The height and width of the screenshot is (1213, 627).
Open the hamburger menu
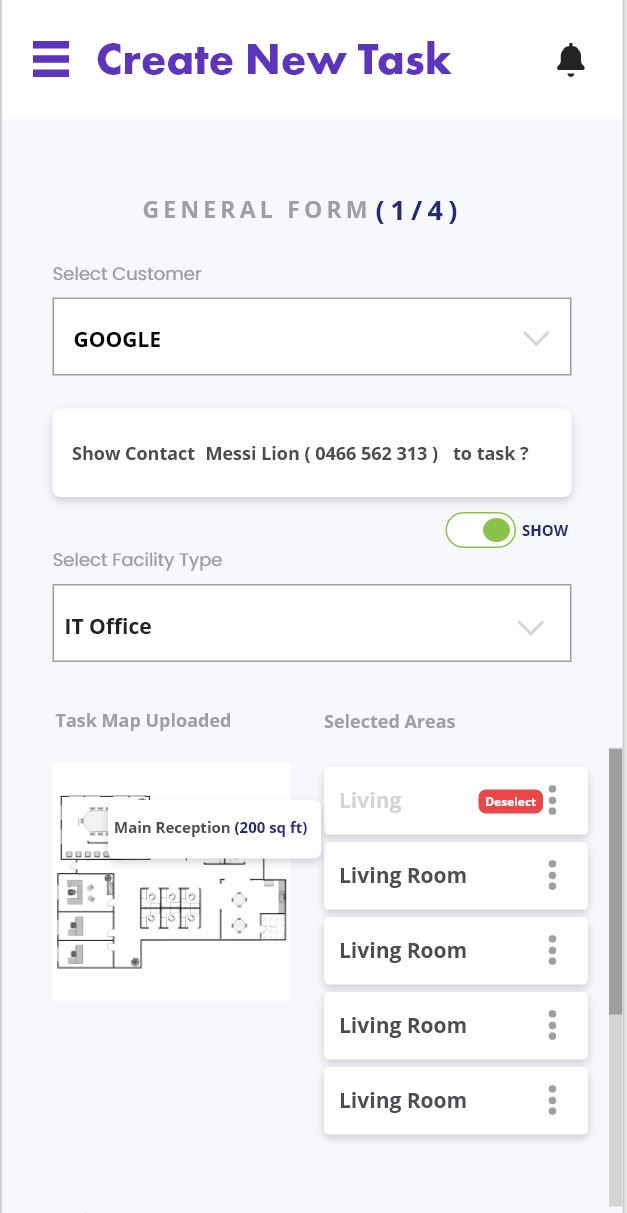pyautogui.click(x=51, y=60)
